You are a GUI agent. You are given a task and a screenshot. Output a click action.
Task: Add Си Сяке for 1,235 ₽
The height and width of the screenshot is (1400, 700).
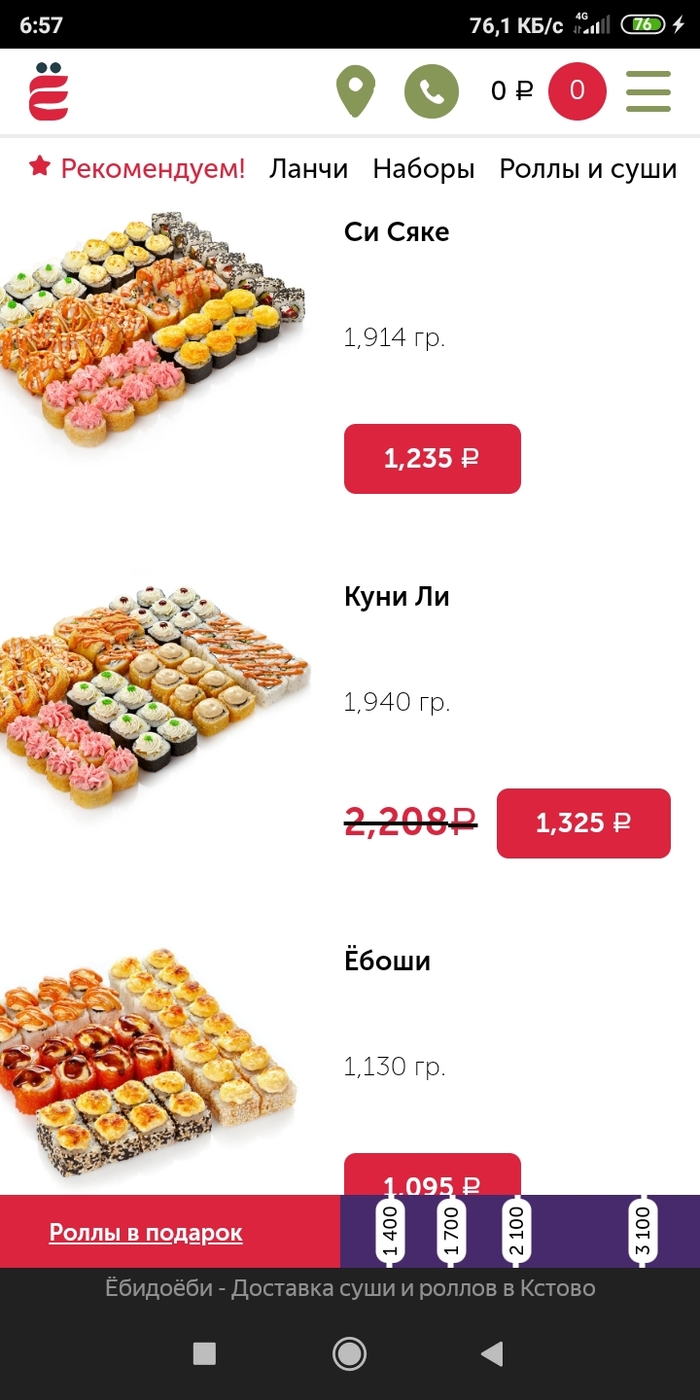432,459
